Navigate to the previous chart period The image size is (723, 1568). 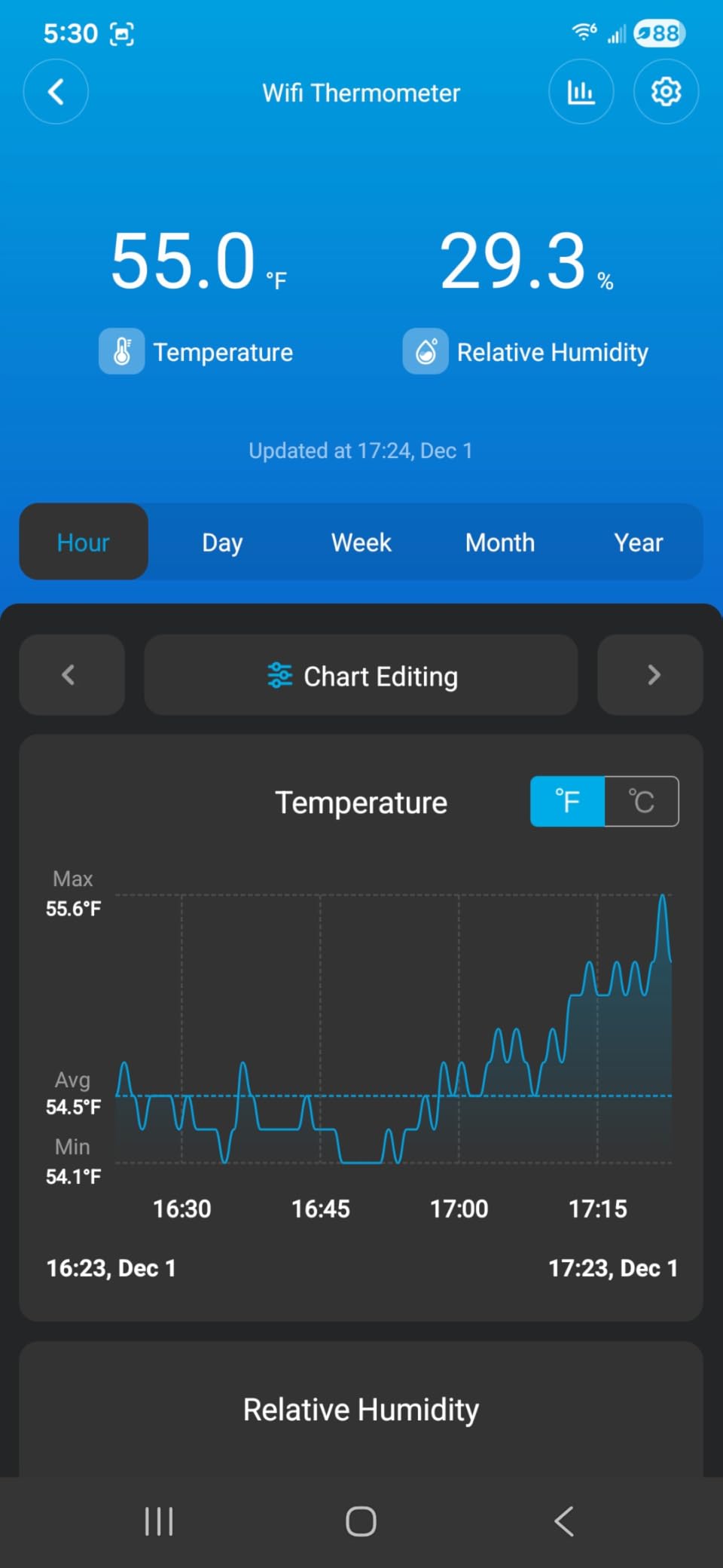point(72,674)
